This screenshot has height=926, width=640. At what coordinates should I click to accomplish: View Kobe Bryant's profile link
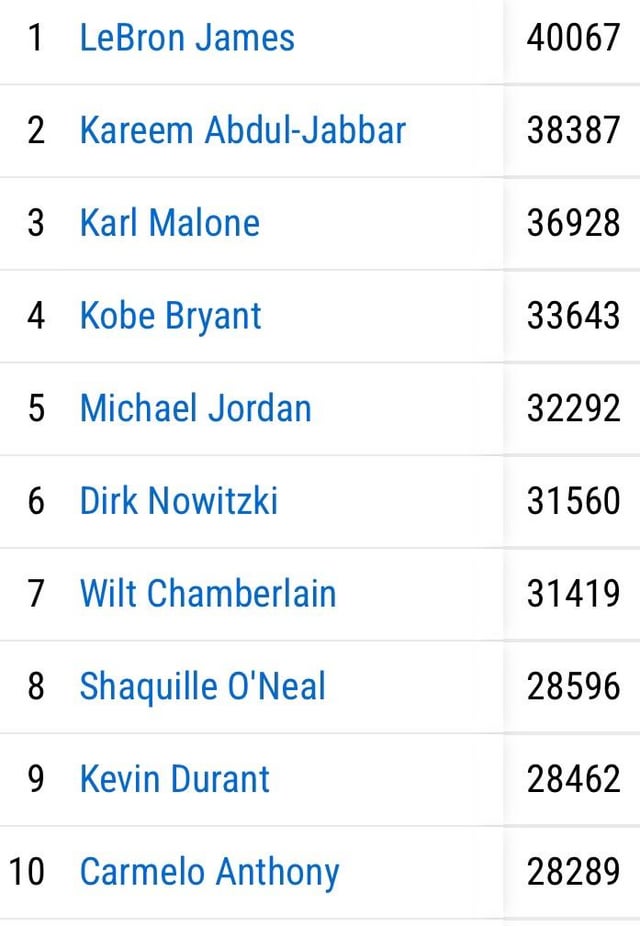pyautogui.click(x=171, y=316)
